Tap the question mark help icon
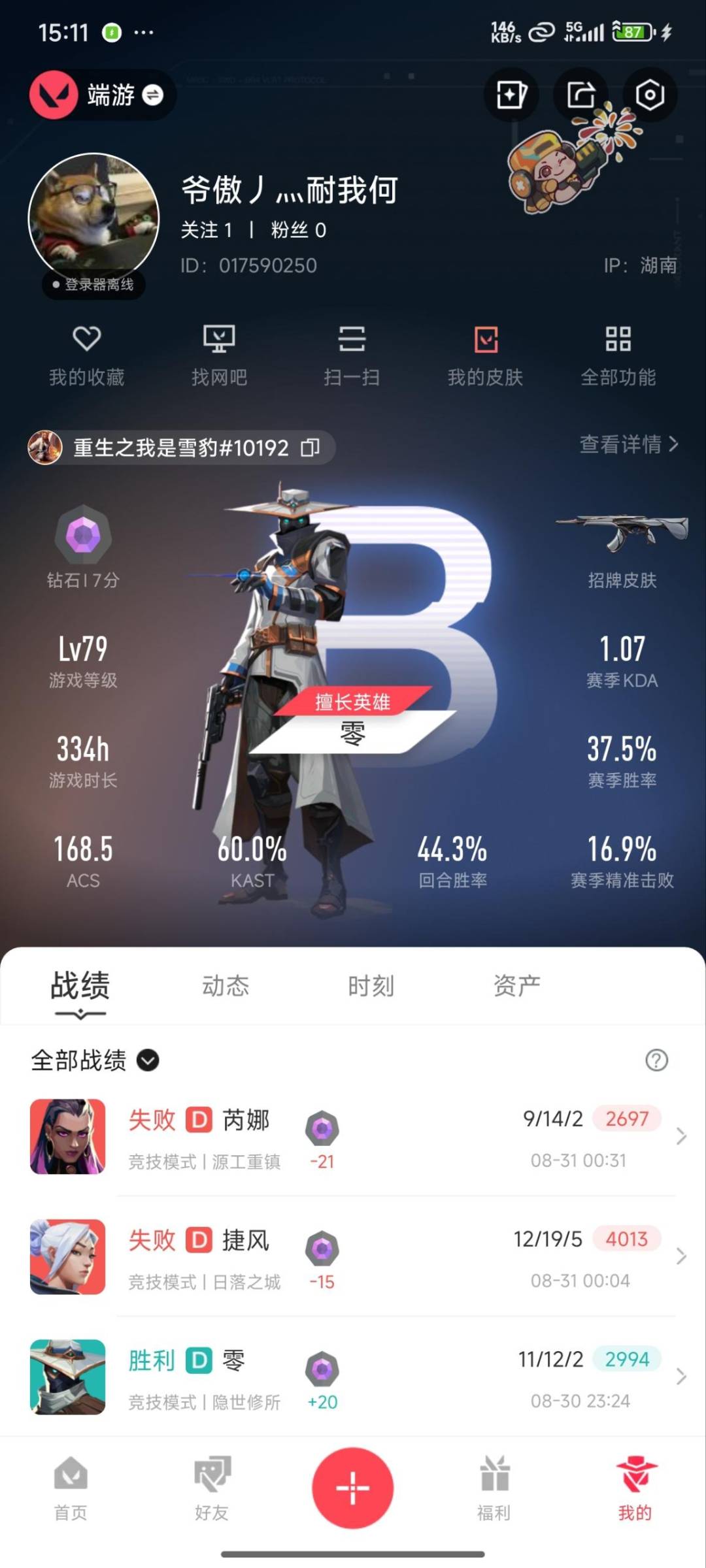The height and width of the screenshot is (1568, 706). 656,1060
